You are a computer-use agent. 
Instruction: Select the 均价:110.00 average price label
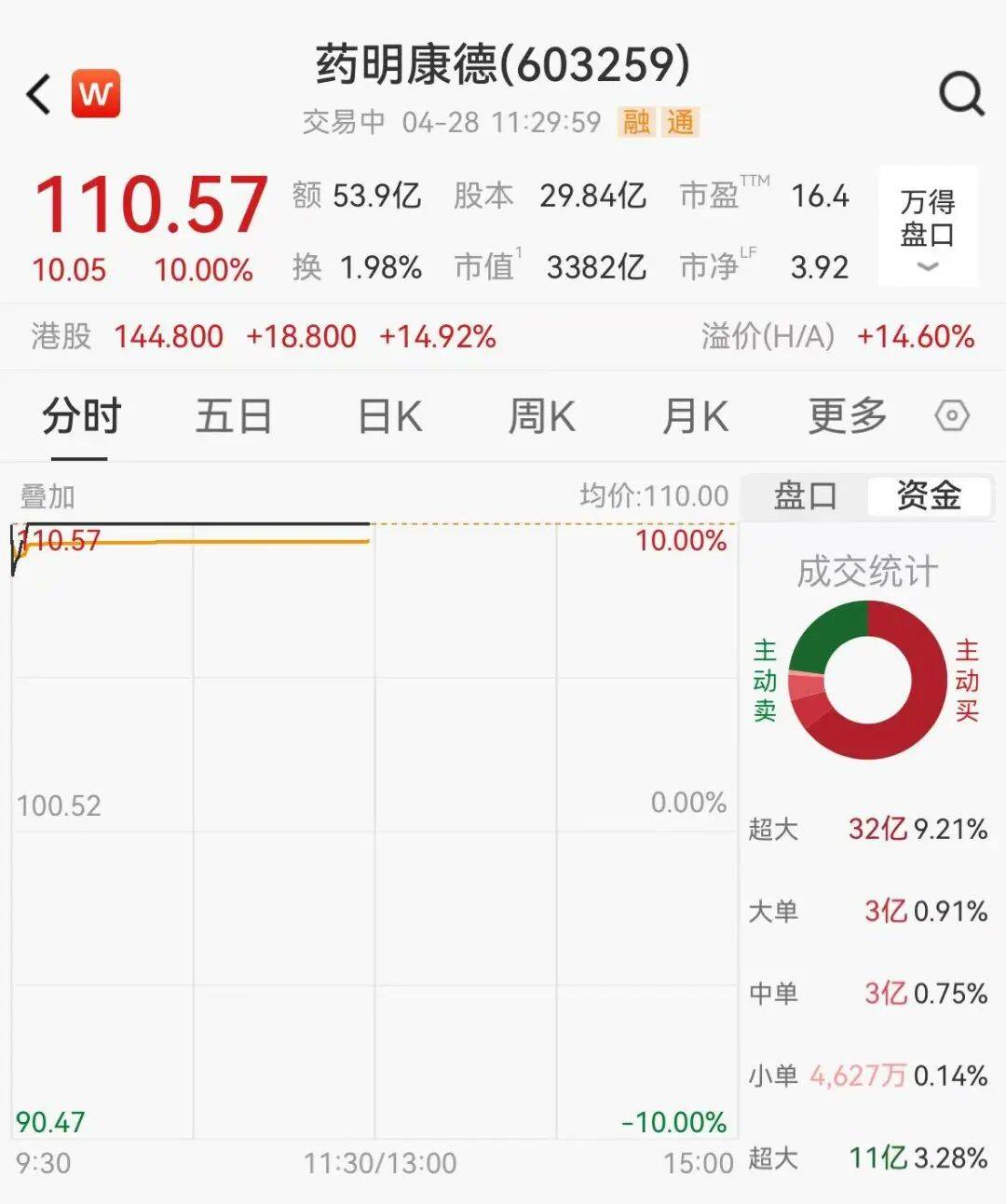653,496
